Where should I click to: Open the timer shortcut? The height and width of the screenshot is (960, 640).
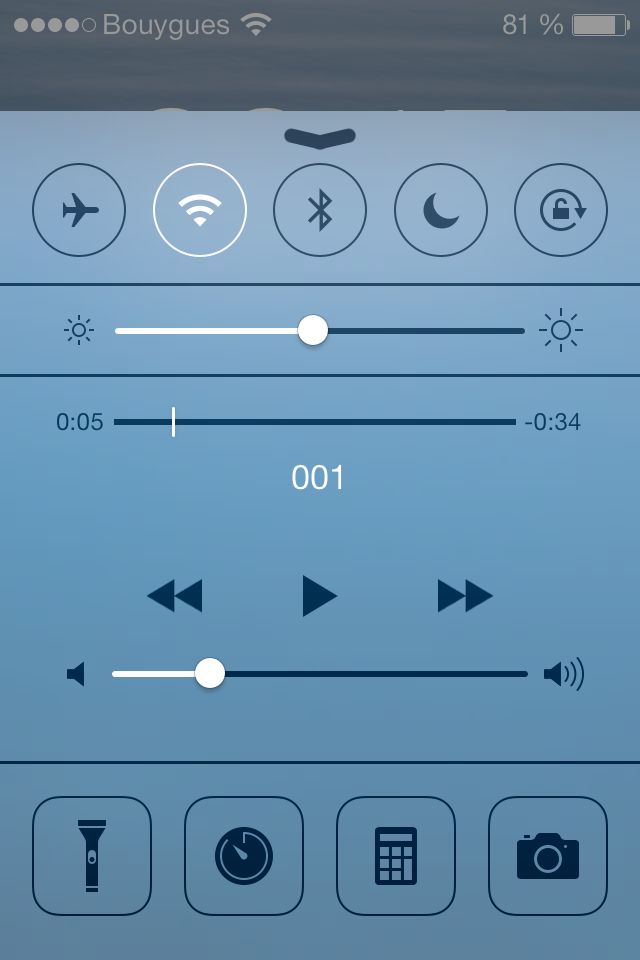[x=244, y=856]
